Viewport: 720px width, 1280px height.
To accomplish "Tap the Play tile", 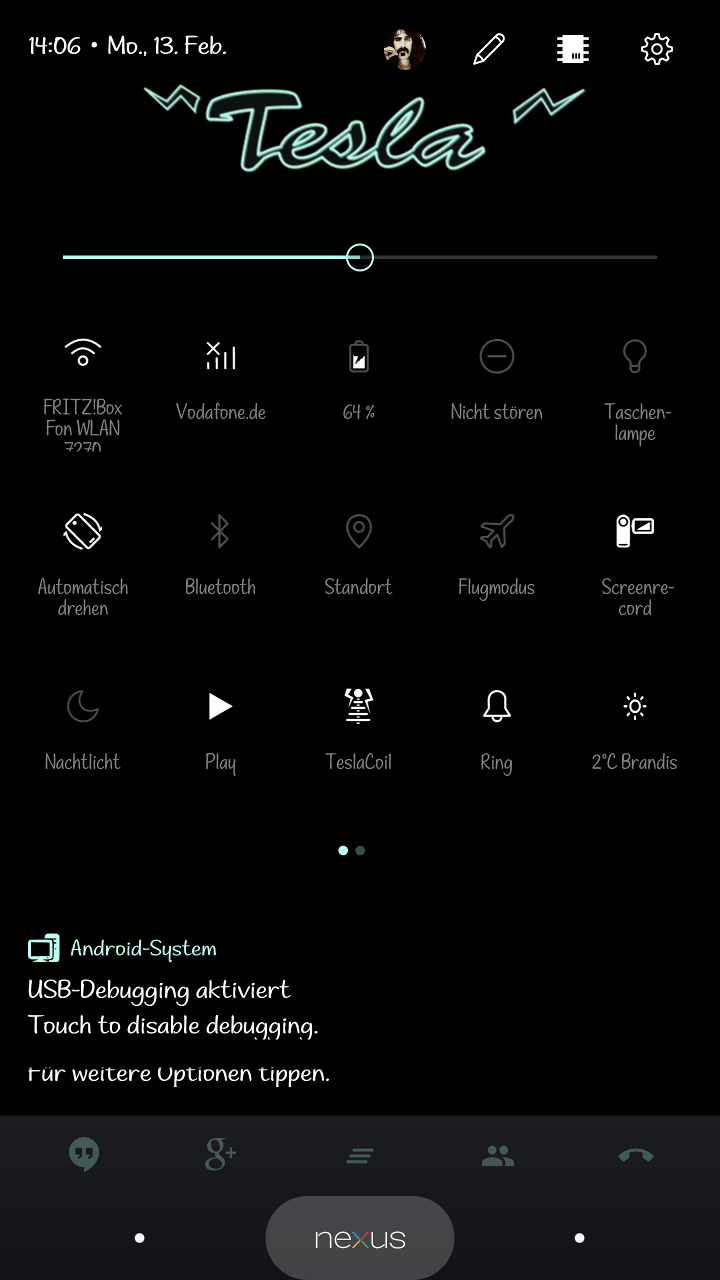I will click(x=220, y=707).
